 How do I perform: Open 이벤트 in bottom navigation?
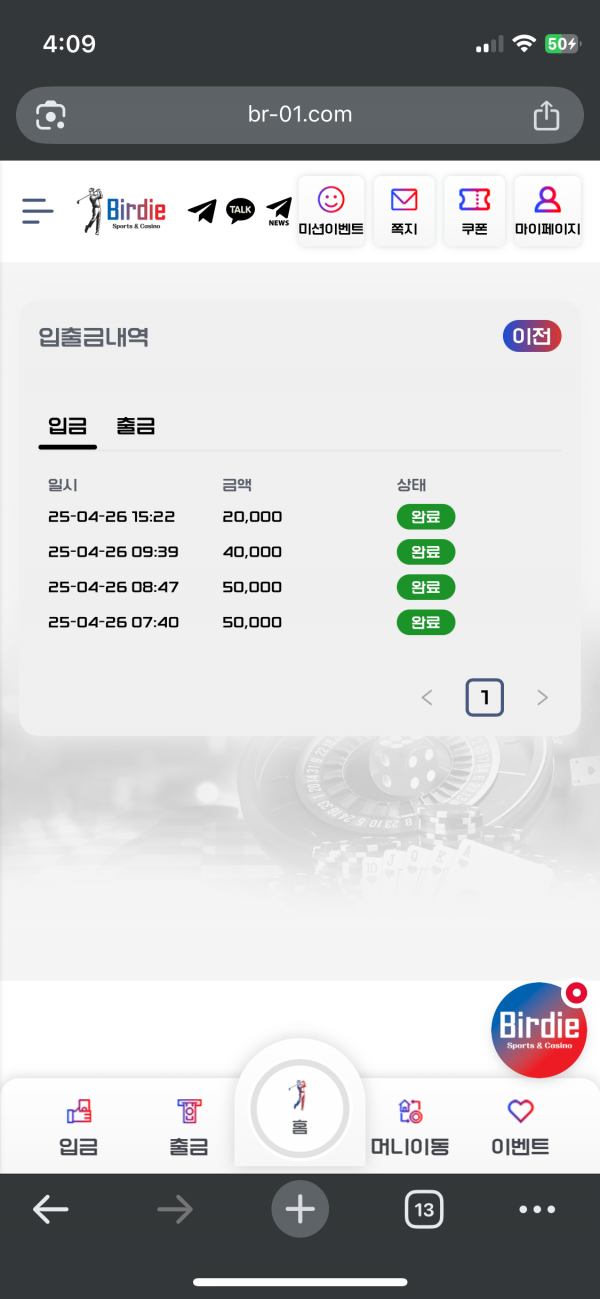pos(521,1127)
